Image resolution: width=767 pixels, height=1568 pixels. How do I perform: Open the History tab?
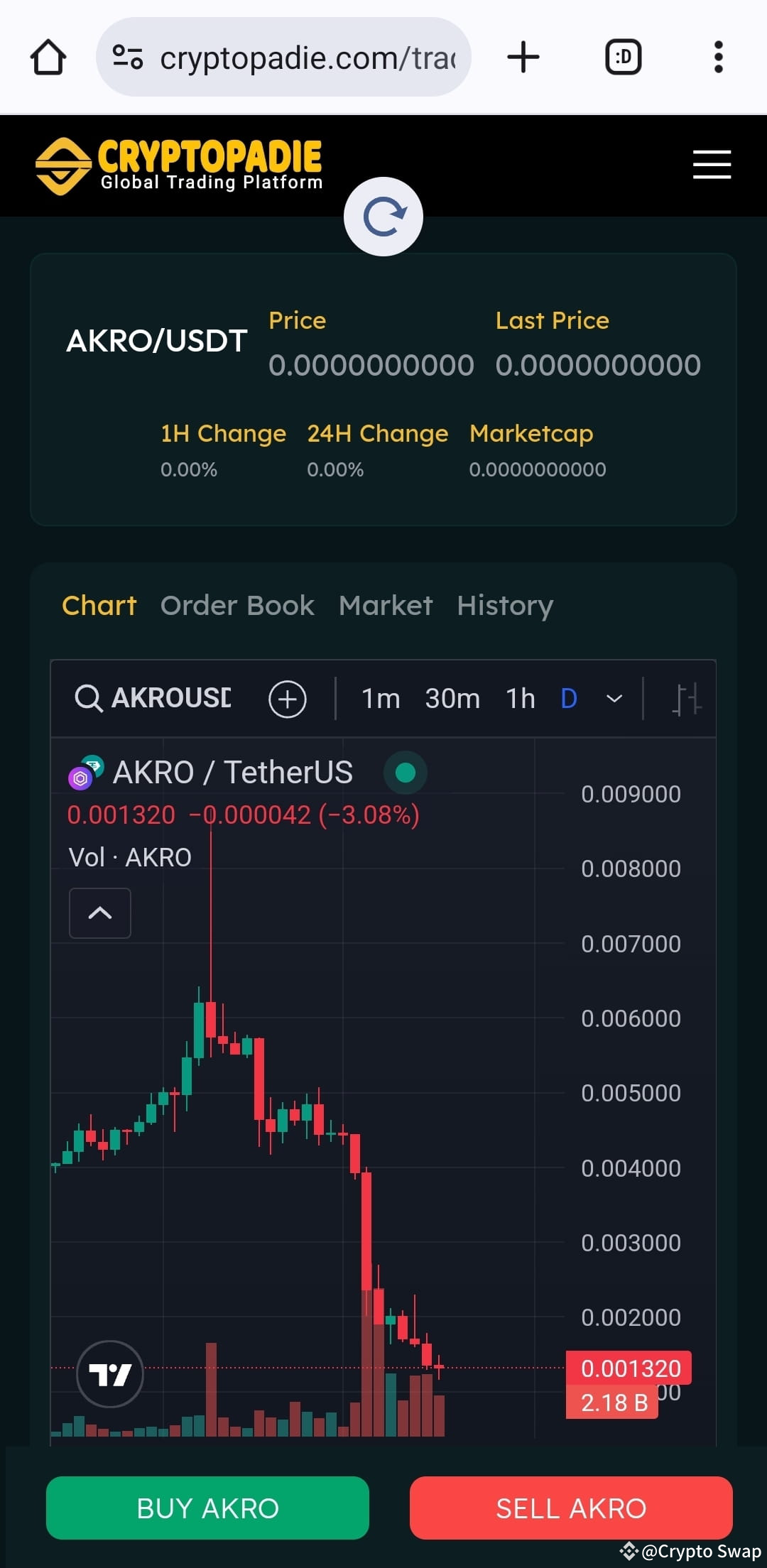[x=505, y=605]
